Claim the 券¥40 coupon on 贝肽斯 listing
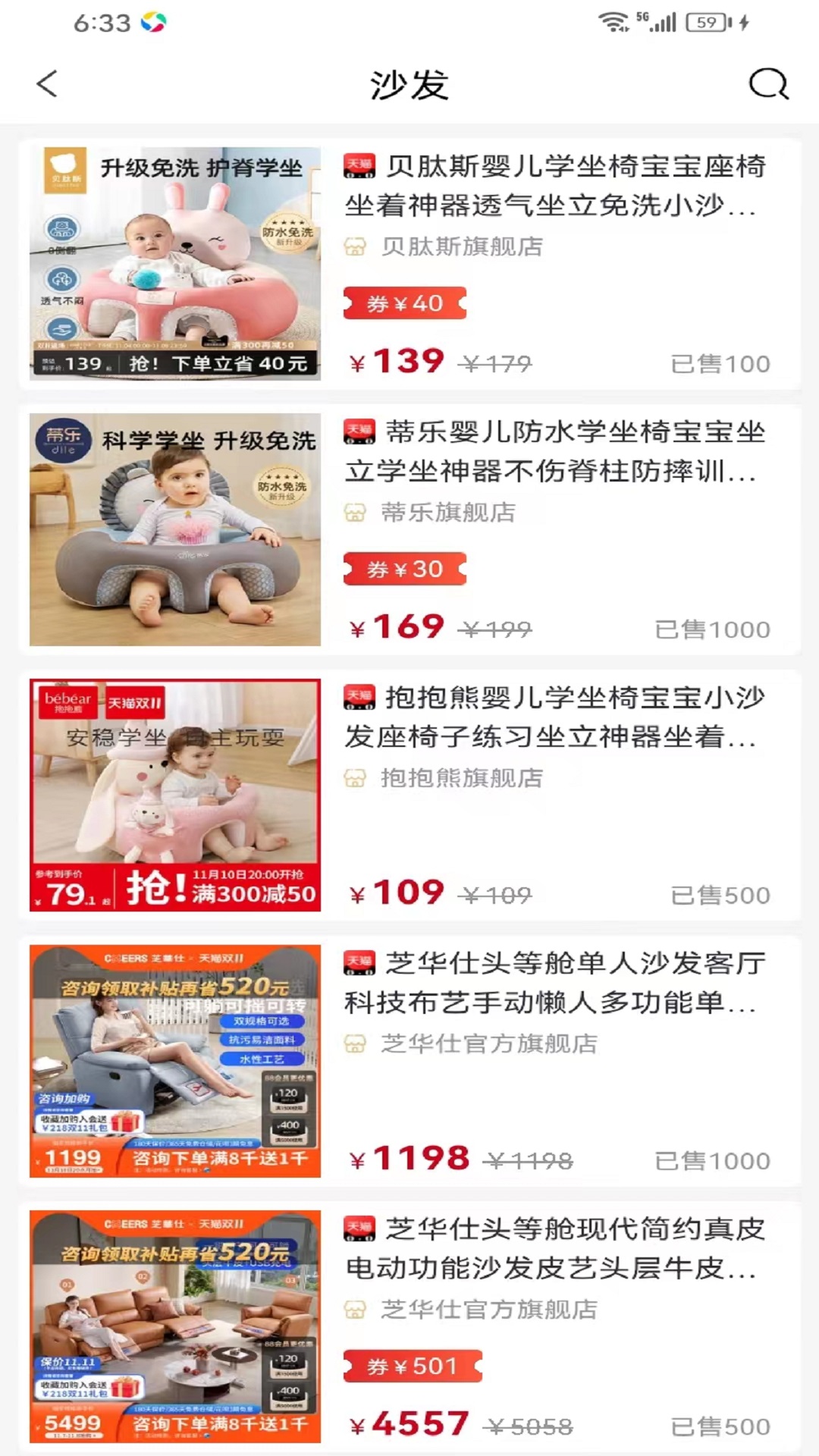Viewport: 819px width, 1456px height. (x=405, y=304)
